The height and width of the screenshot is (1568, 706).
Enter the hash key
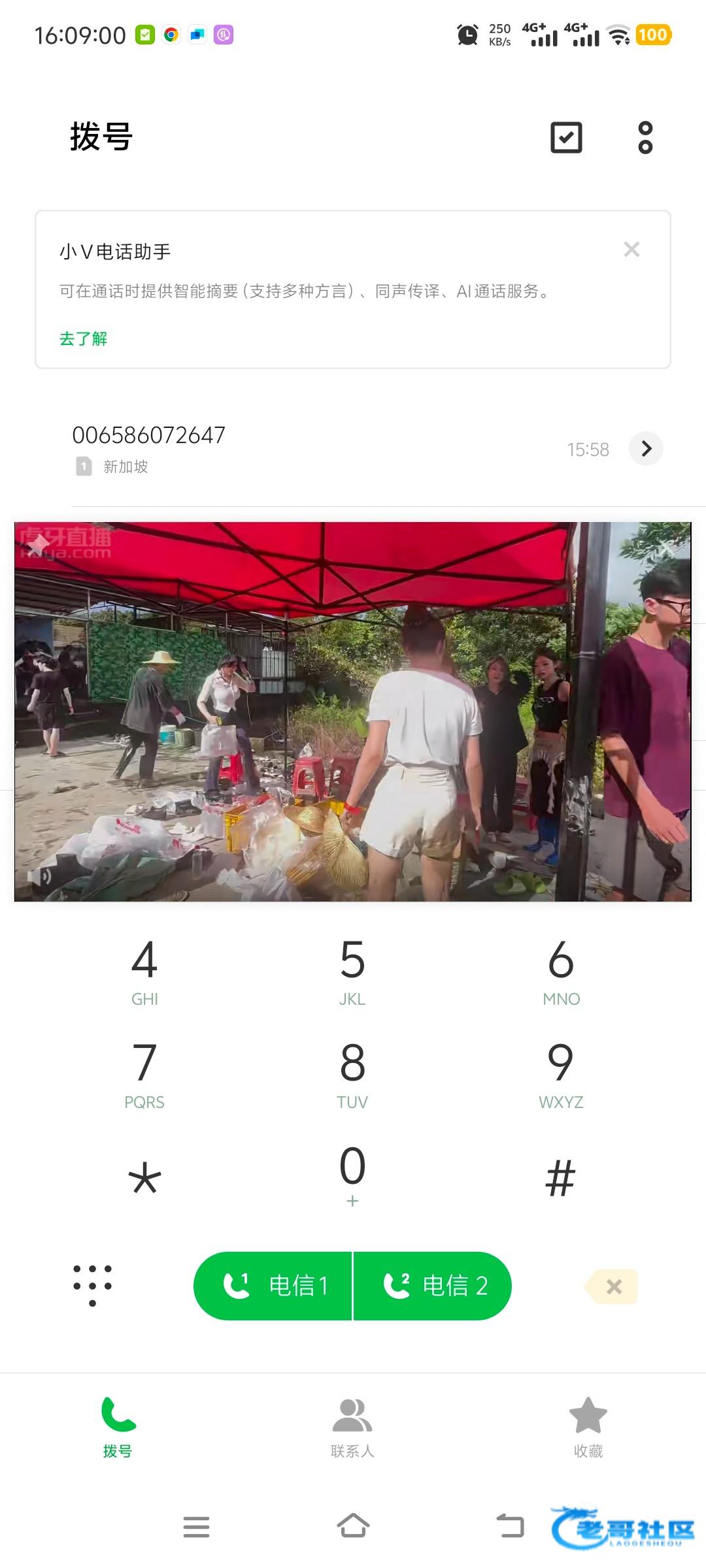[x=561, y=1178]
